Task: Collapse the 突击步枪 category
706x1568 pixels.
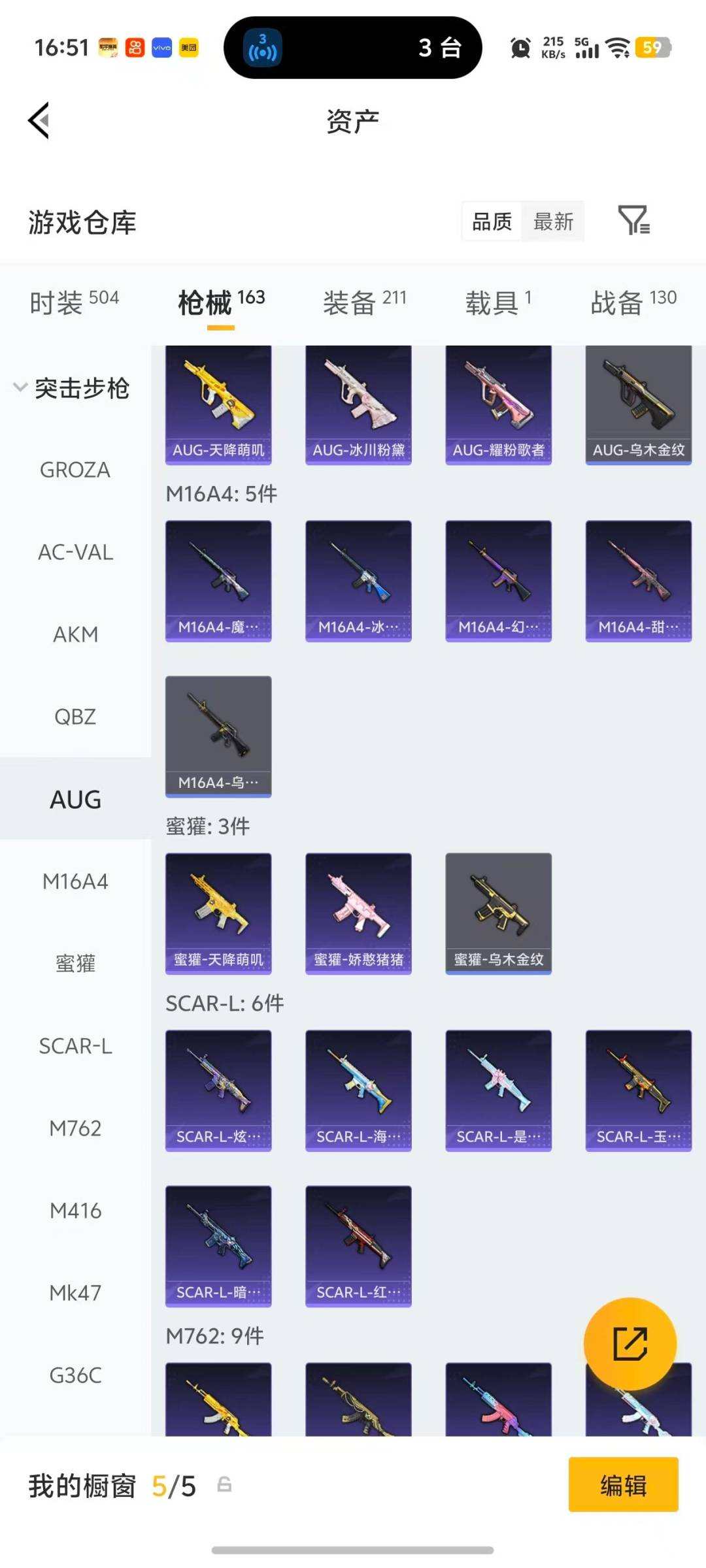Action: click(x=72, y=388)
